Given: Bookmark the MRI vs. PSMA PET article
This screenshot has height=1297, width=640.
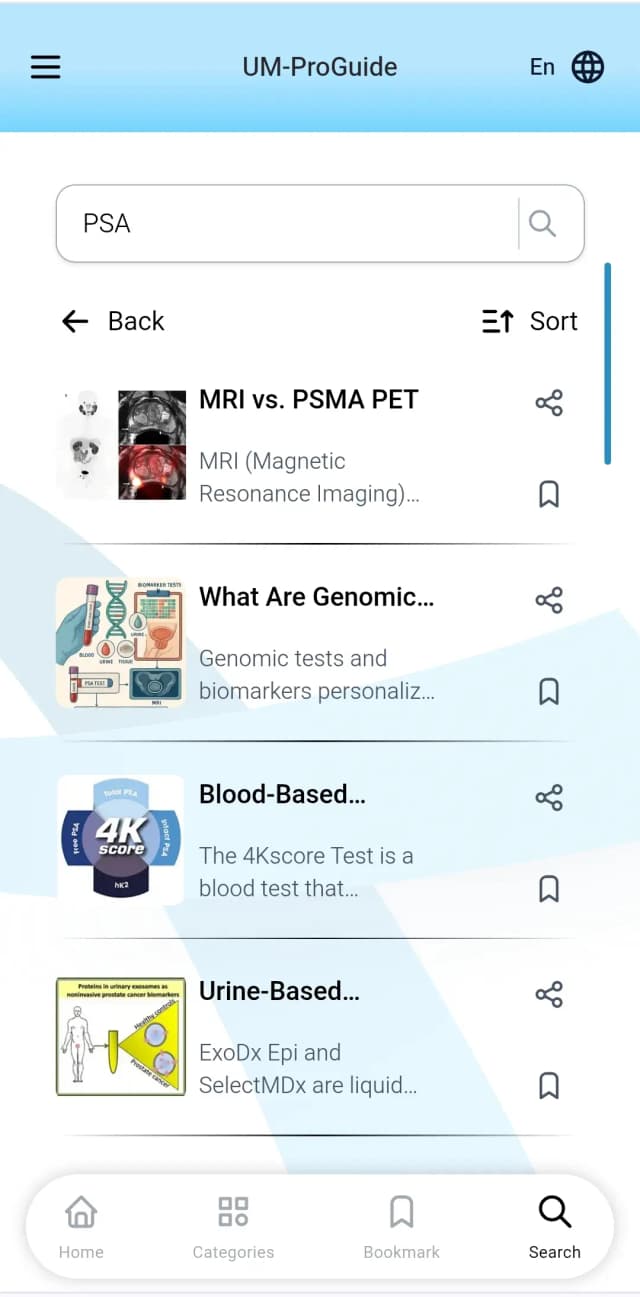Looking at the screenshot, I should tap(549, 494).
